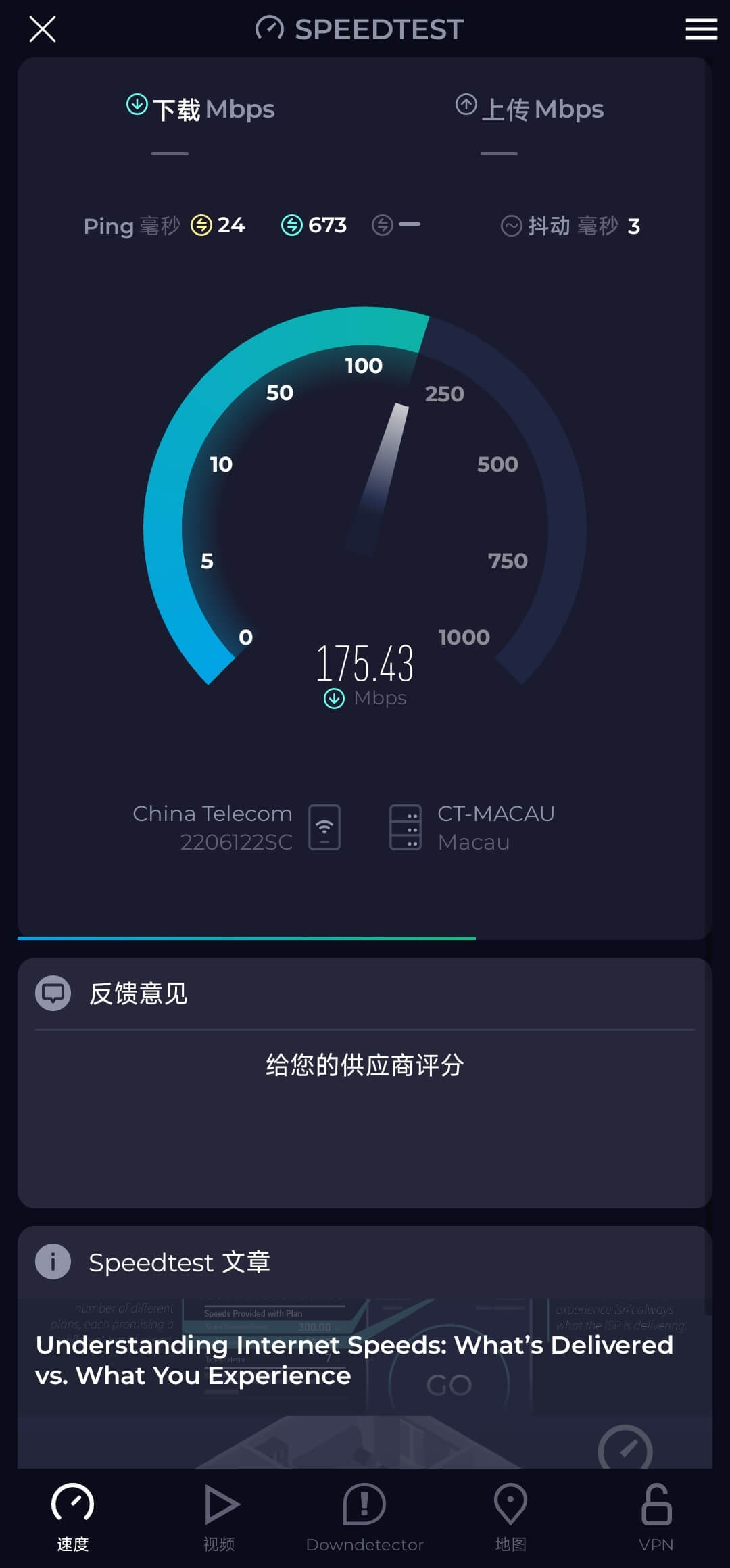Click the info icon next to Speedtest 文章
This screenshot has width=730, height=1568.
[x=53, y=1261]
